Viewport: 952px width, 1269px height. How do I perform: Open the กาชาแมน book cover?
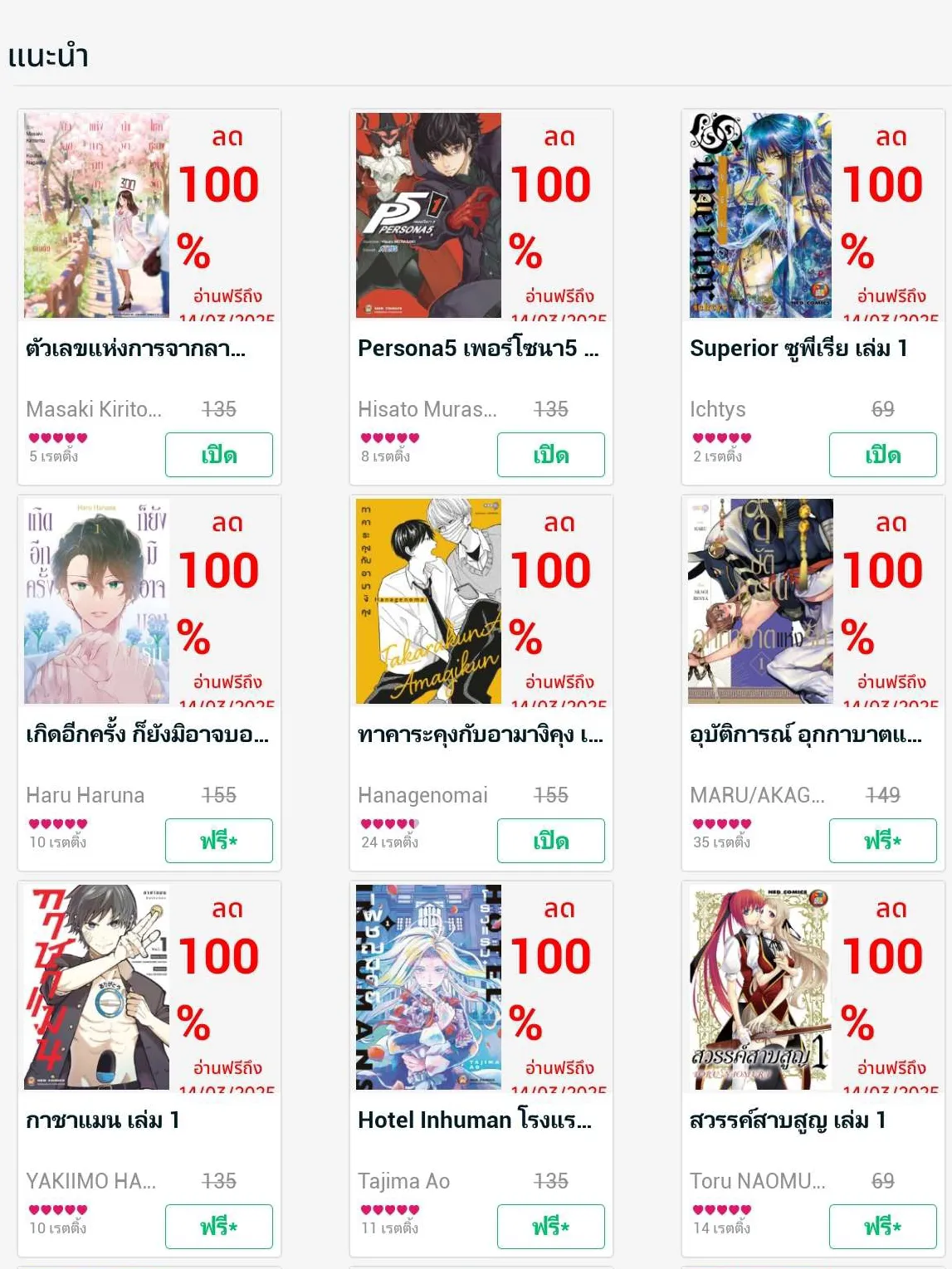(x=96, y=987)
